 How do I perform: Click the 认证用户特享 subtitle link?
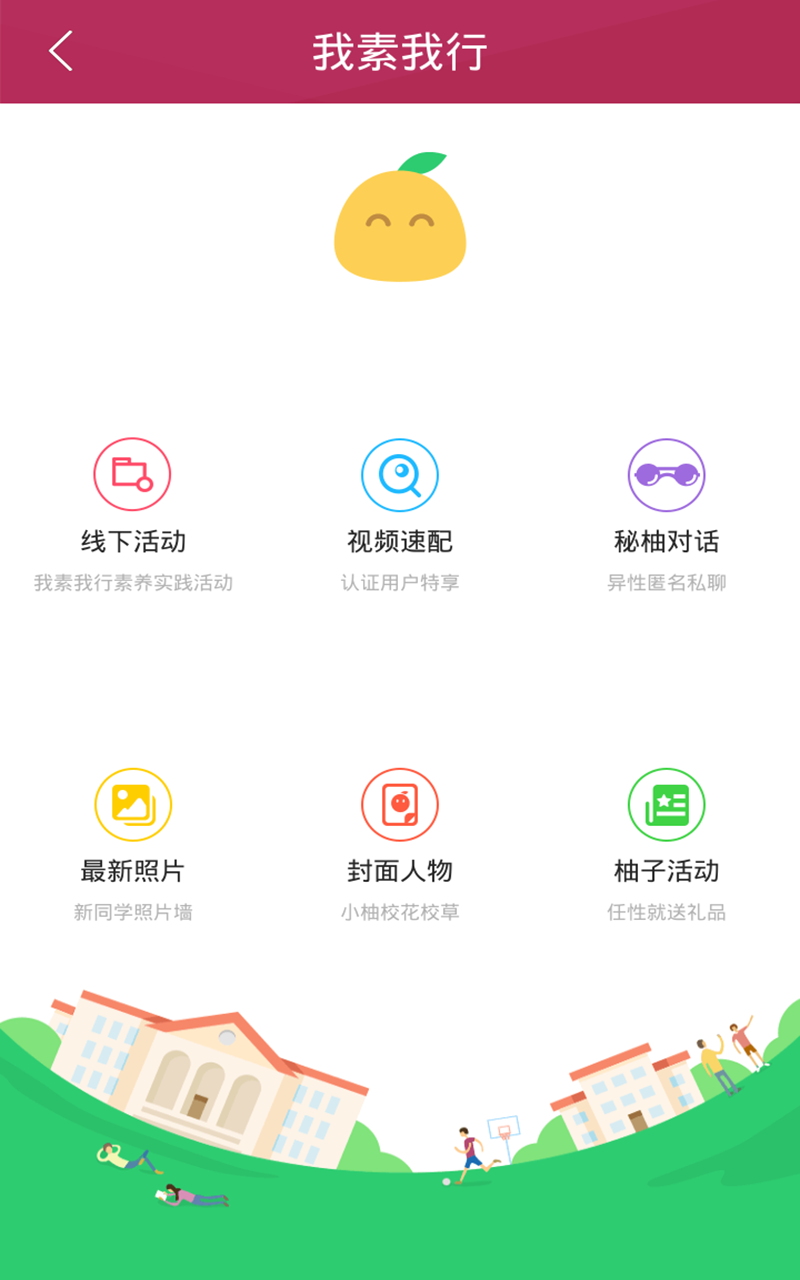tap(400, 583)
